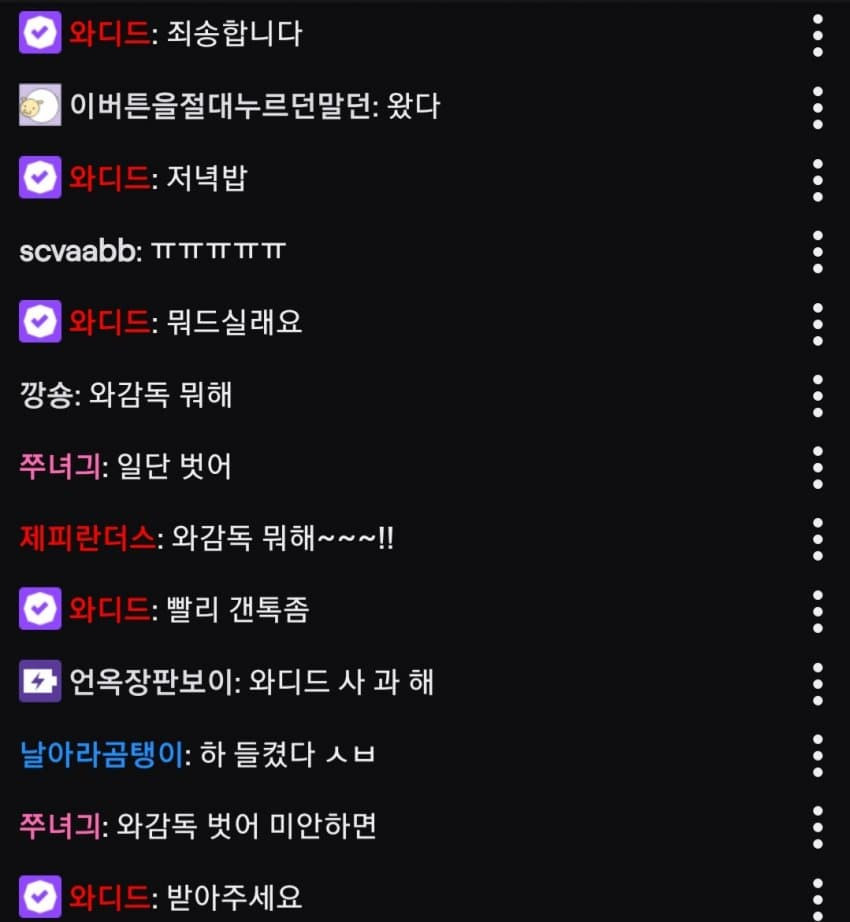View the profile card of user scvaabb
850x922 pixels.
coord(80,252)
